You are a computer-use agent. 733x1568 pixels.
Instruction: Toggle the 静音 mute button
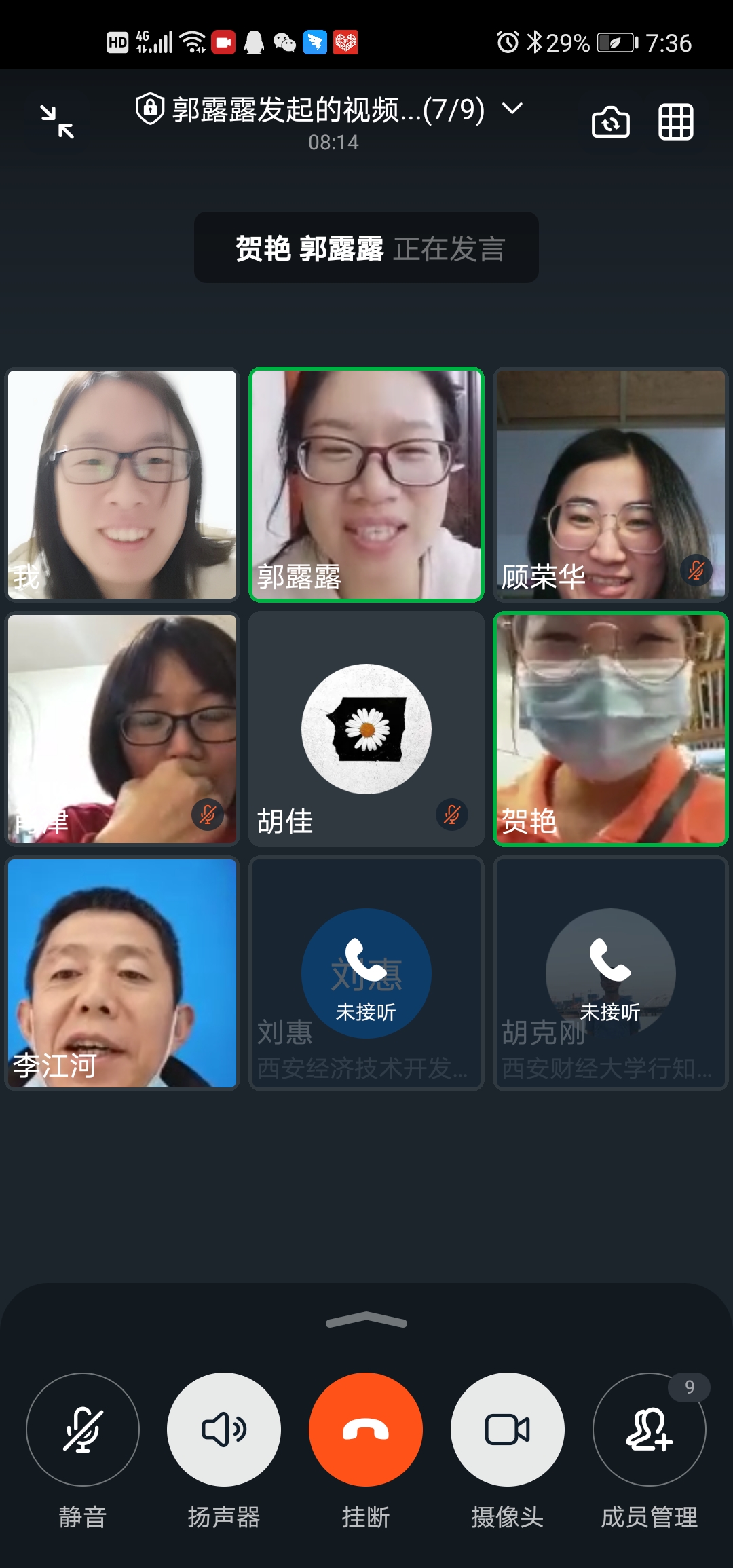pos(83,1429)
